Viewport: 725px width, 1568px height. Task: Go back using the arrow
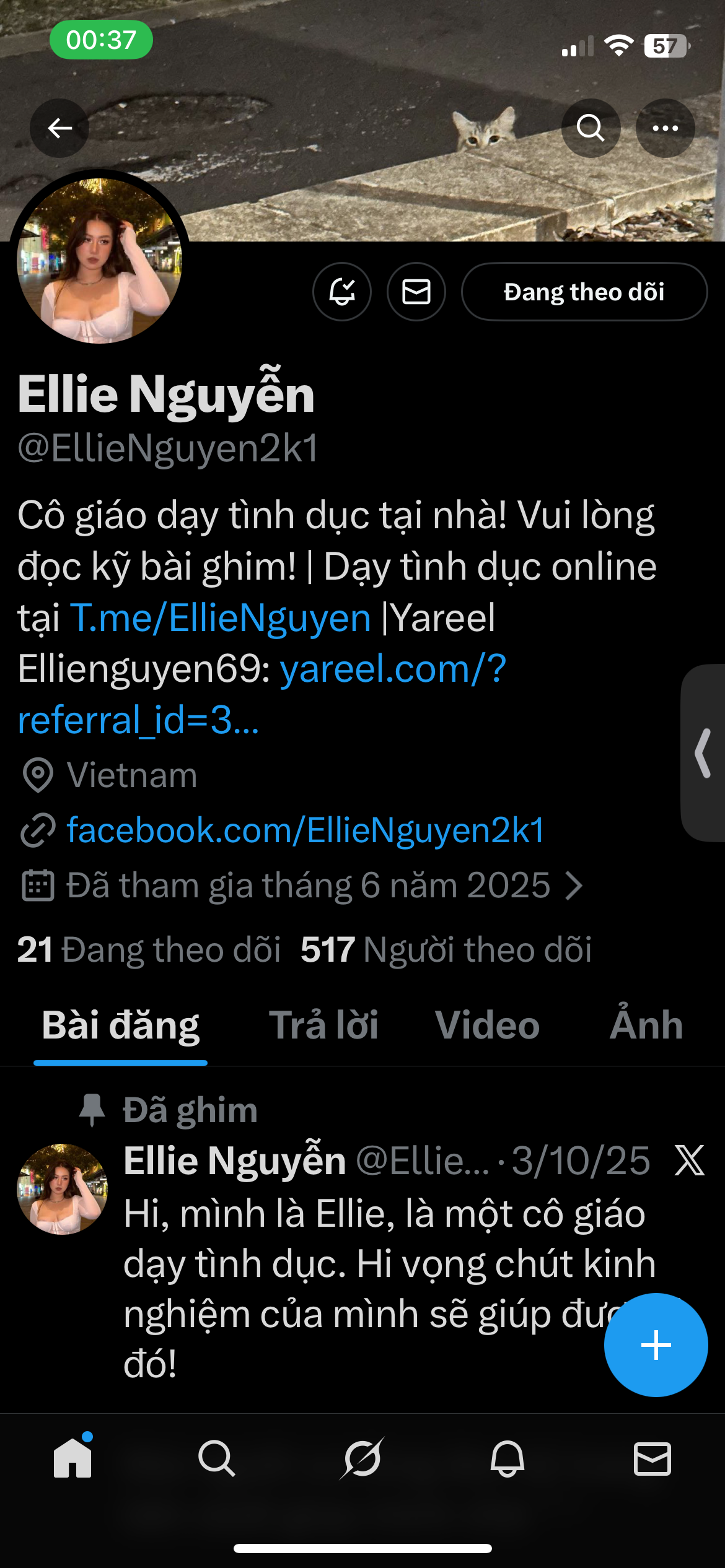(x=59, y=128)
